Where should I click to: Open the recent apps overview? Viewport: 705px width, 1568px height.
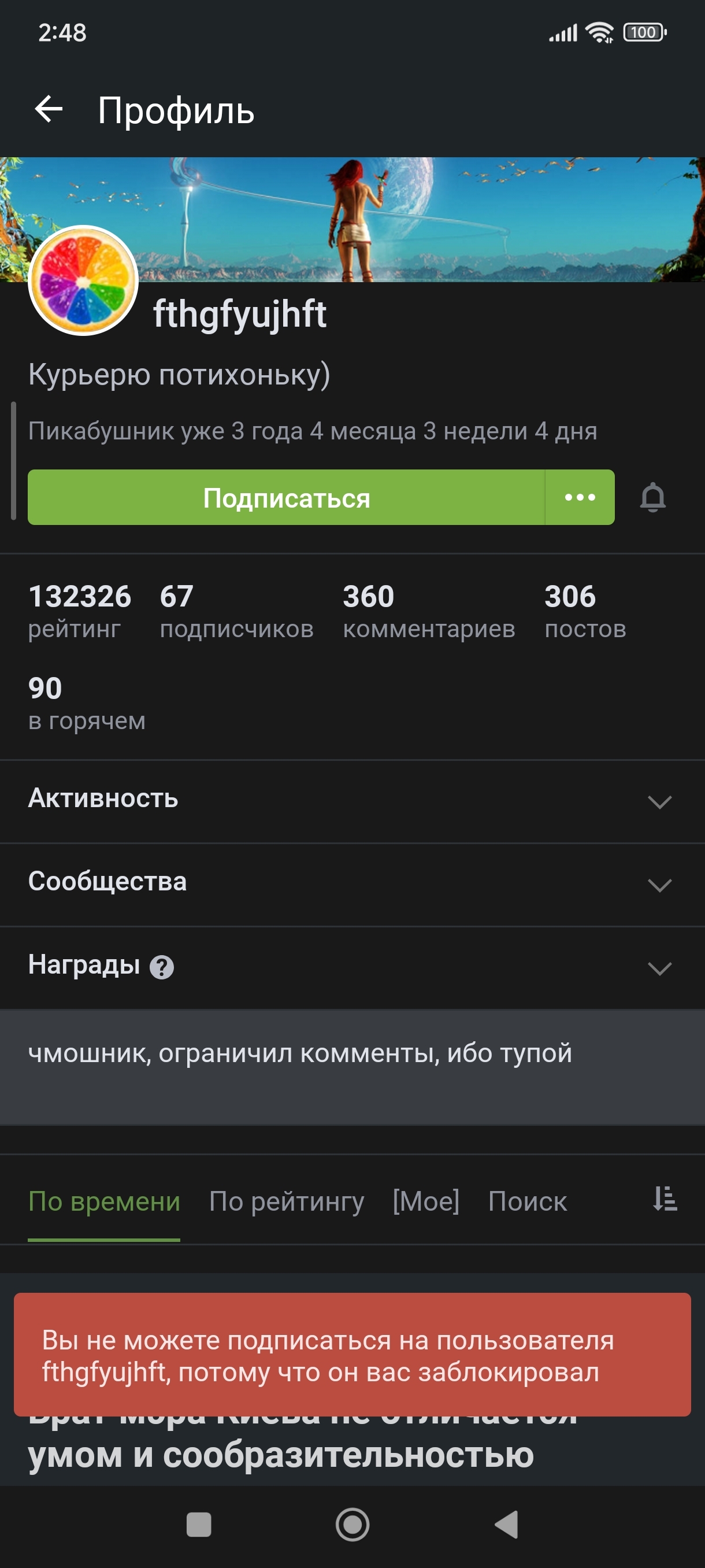click(x=199, y=1525)
